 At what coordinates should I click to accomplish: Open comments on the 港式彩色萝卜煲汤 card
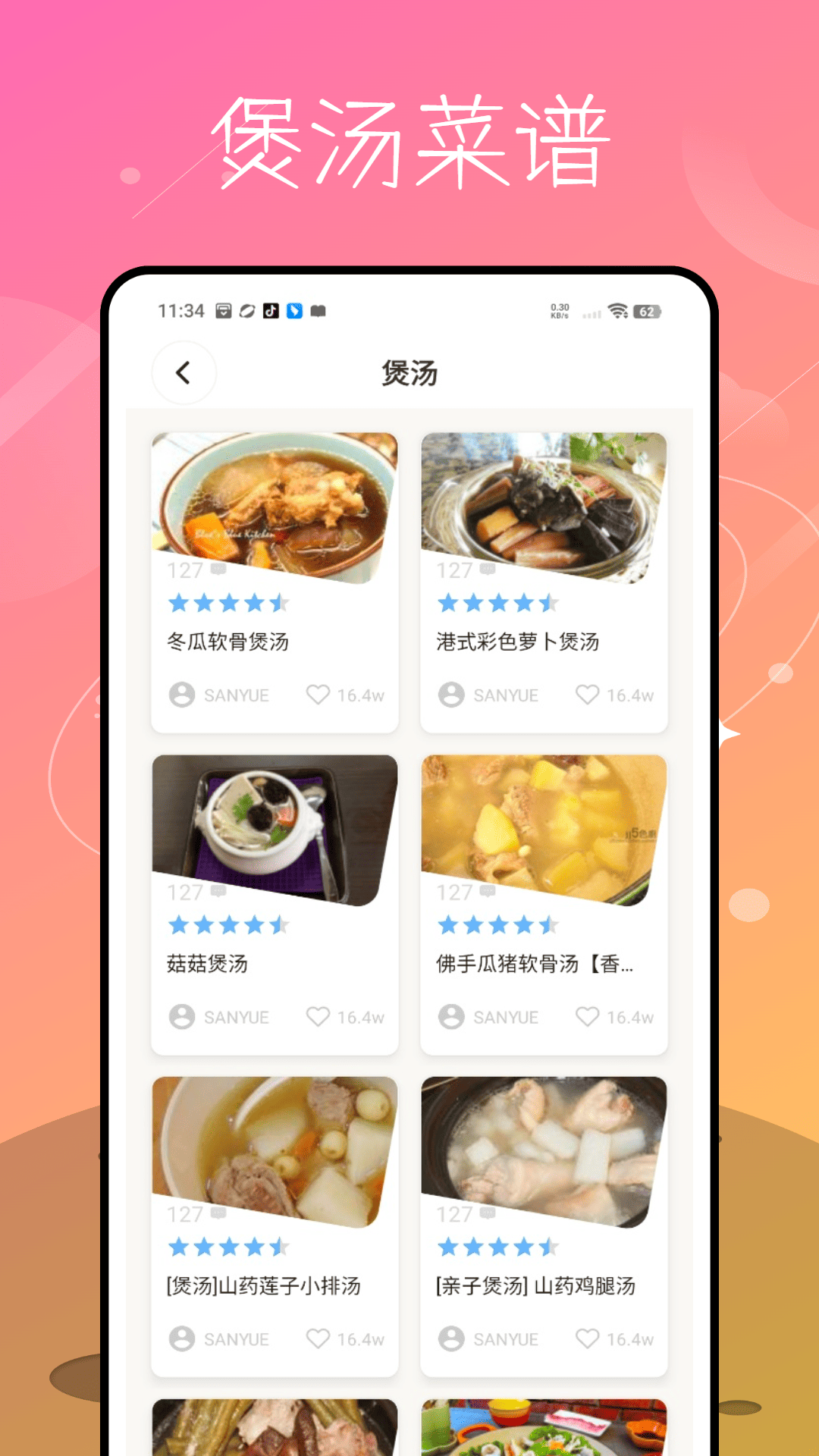coord(486,570)
